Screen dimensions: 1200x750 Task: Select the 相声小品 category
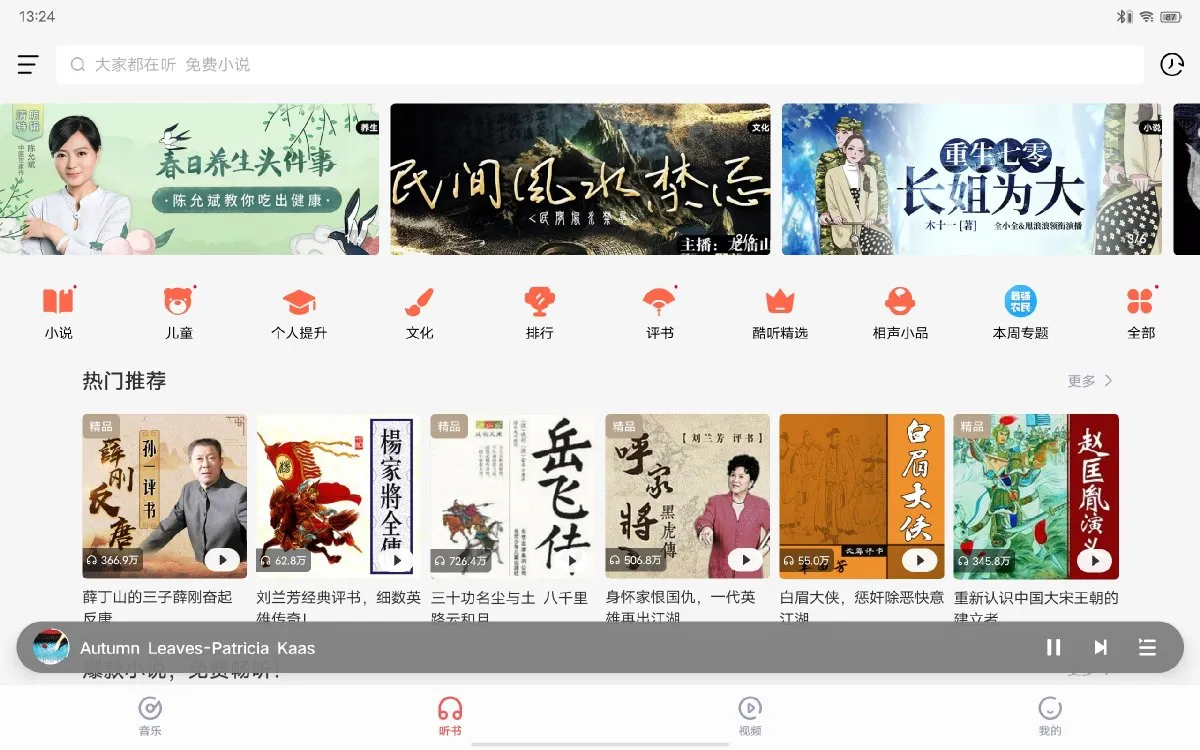click(x=900, y=313)
